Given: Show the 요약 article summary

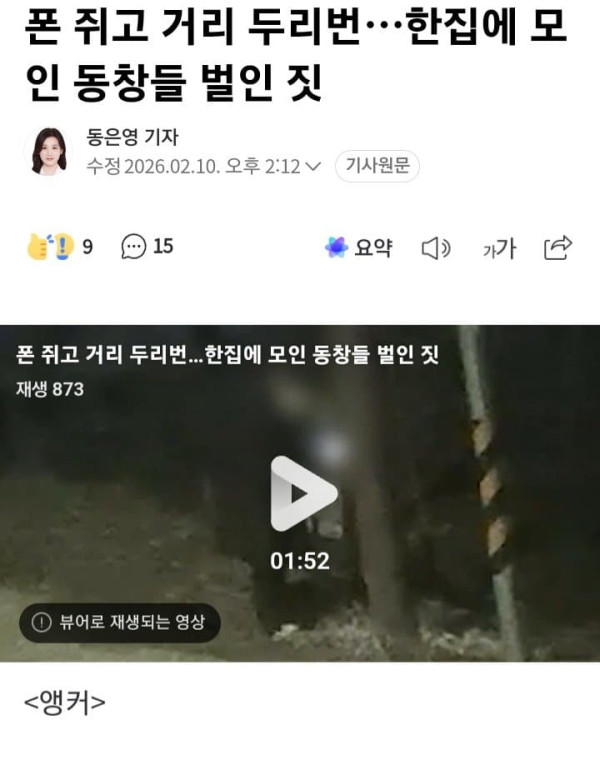Looking at the screenshot, I should click(x=359, y=248).
